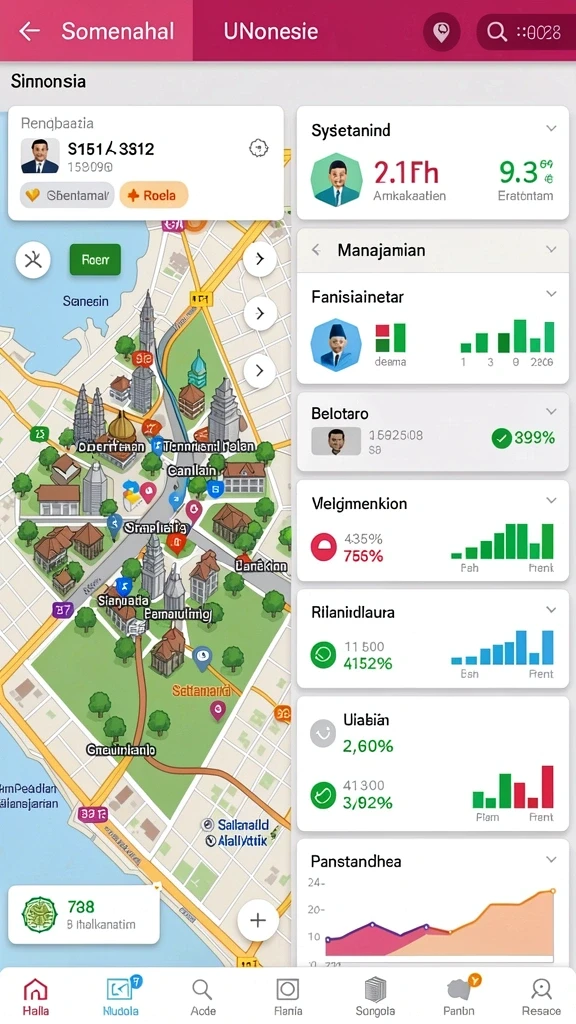Switch to the Acde search tab

click(x=202, y=997)
